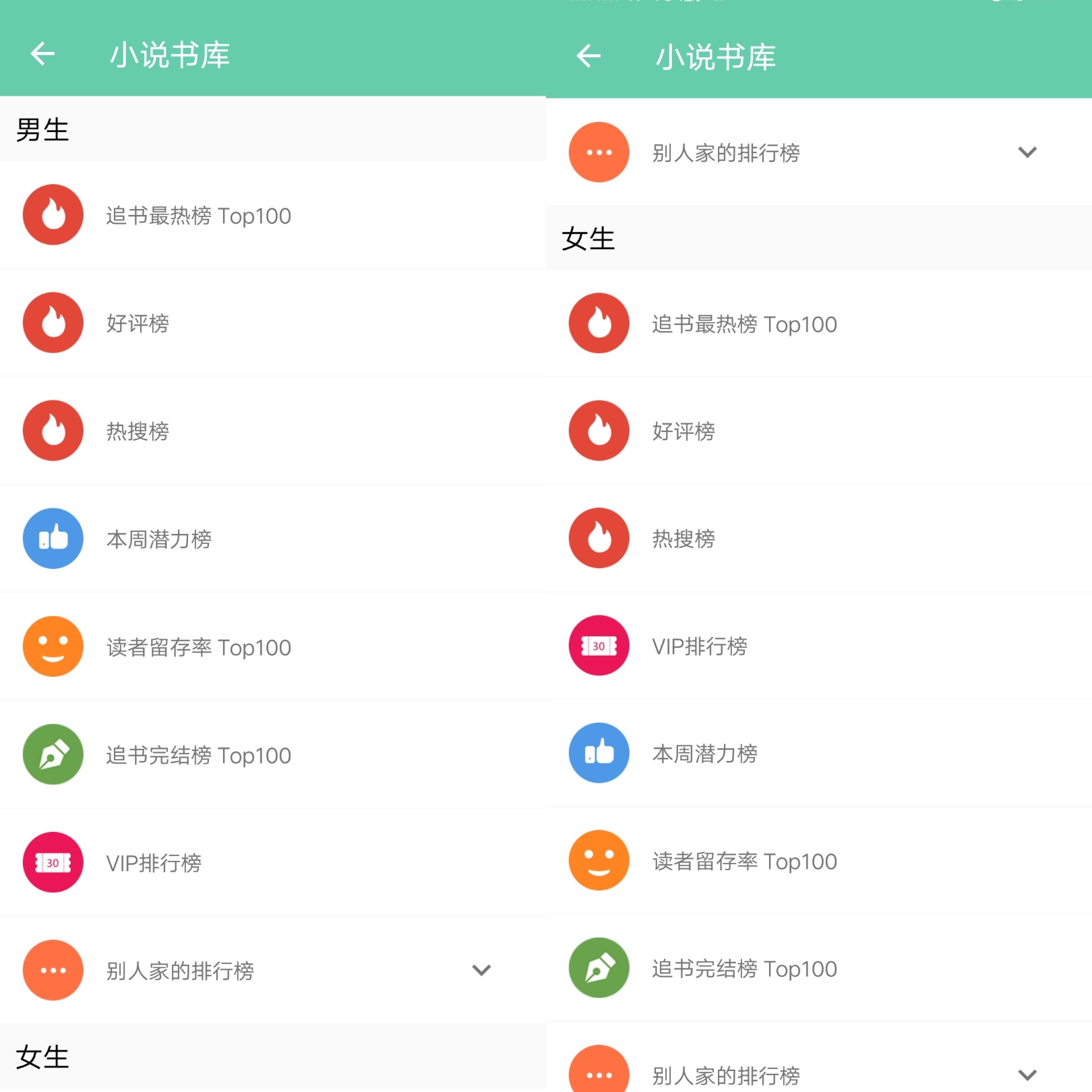This screenshot has height=1092, width=1092.
Task: Open 读者留存率 Top100 under 男生
Action: coord(198,647)
